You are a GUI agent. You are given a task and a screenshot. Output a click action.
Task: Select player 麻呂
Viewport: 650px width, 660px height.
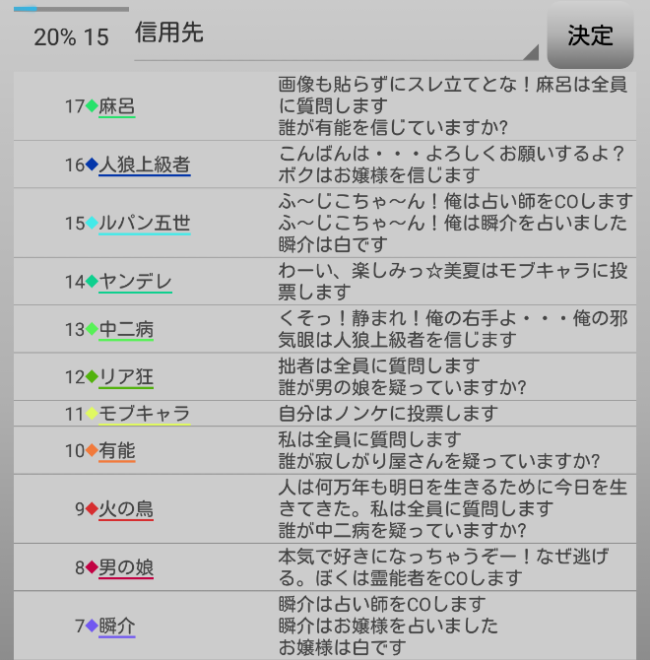[x=117, y=106]
